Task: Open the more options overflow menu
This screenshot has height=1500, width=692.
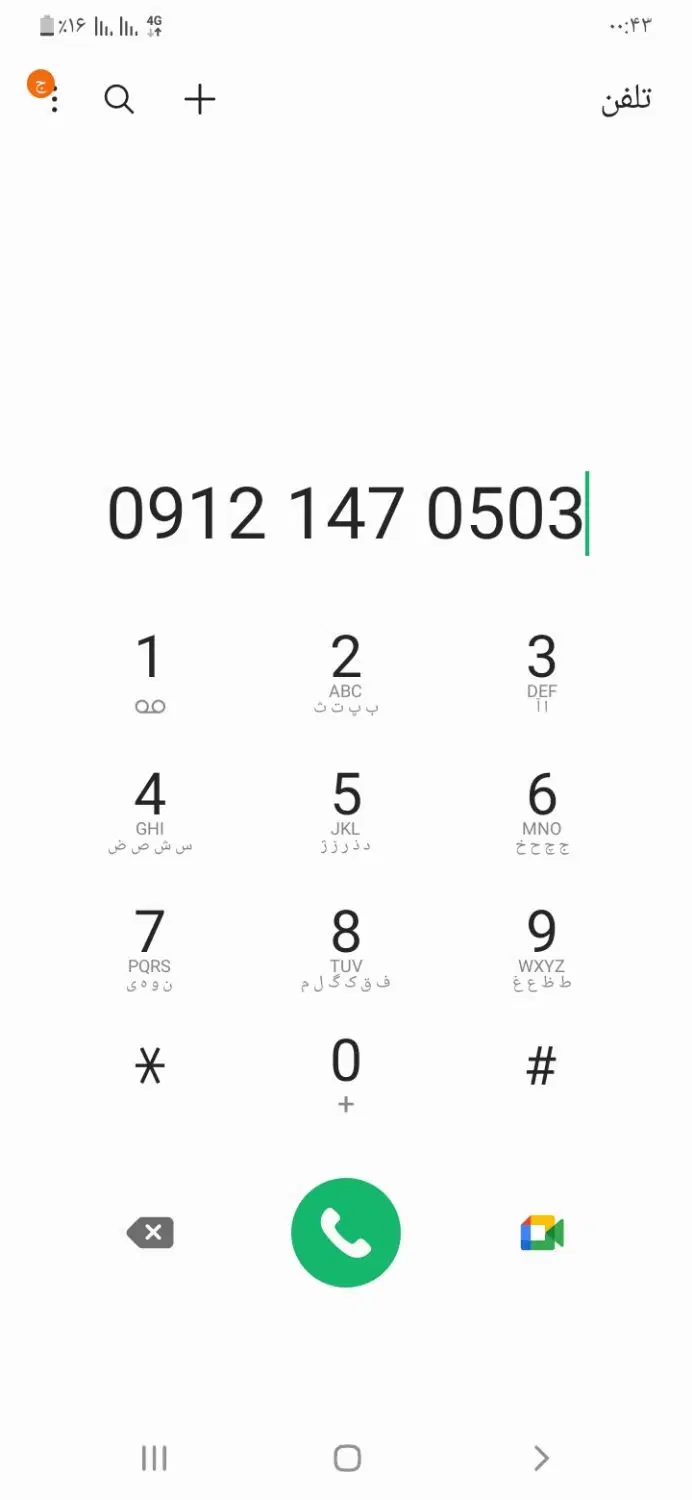Action: [54, 99]
